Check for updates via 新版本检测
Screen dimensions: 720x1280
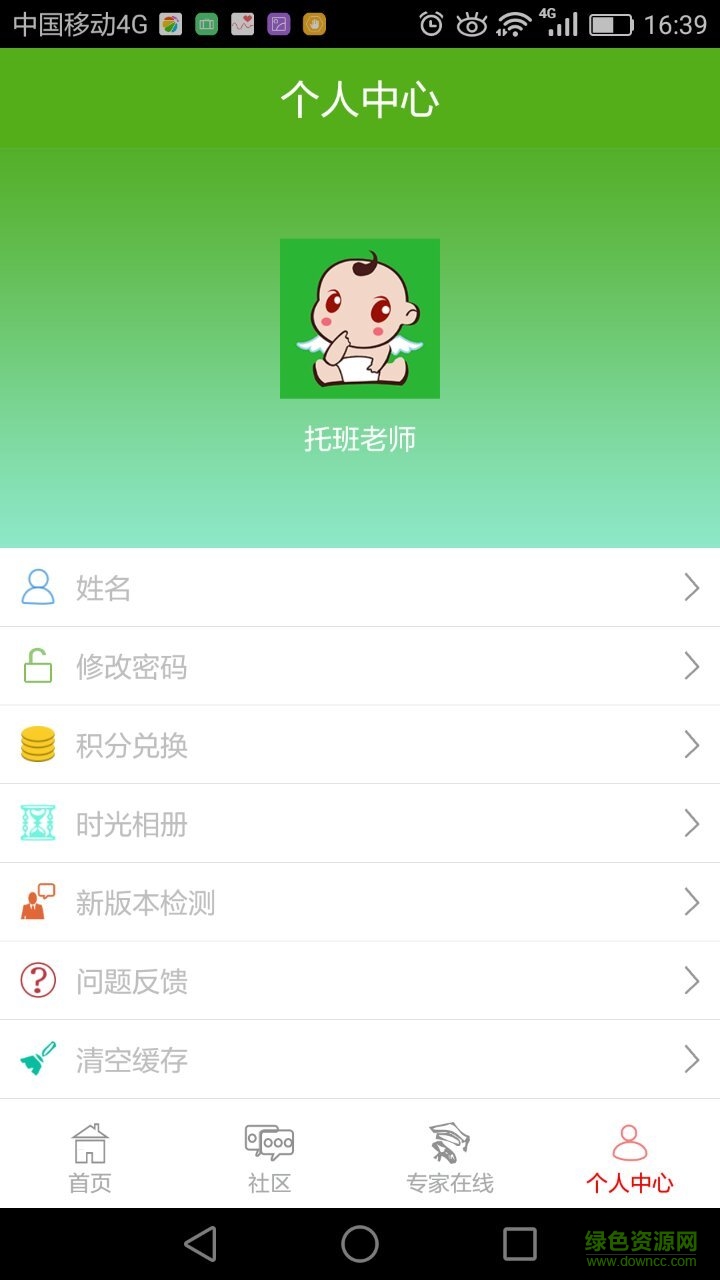click(360, 902)
